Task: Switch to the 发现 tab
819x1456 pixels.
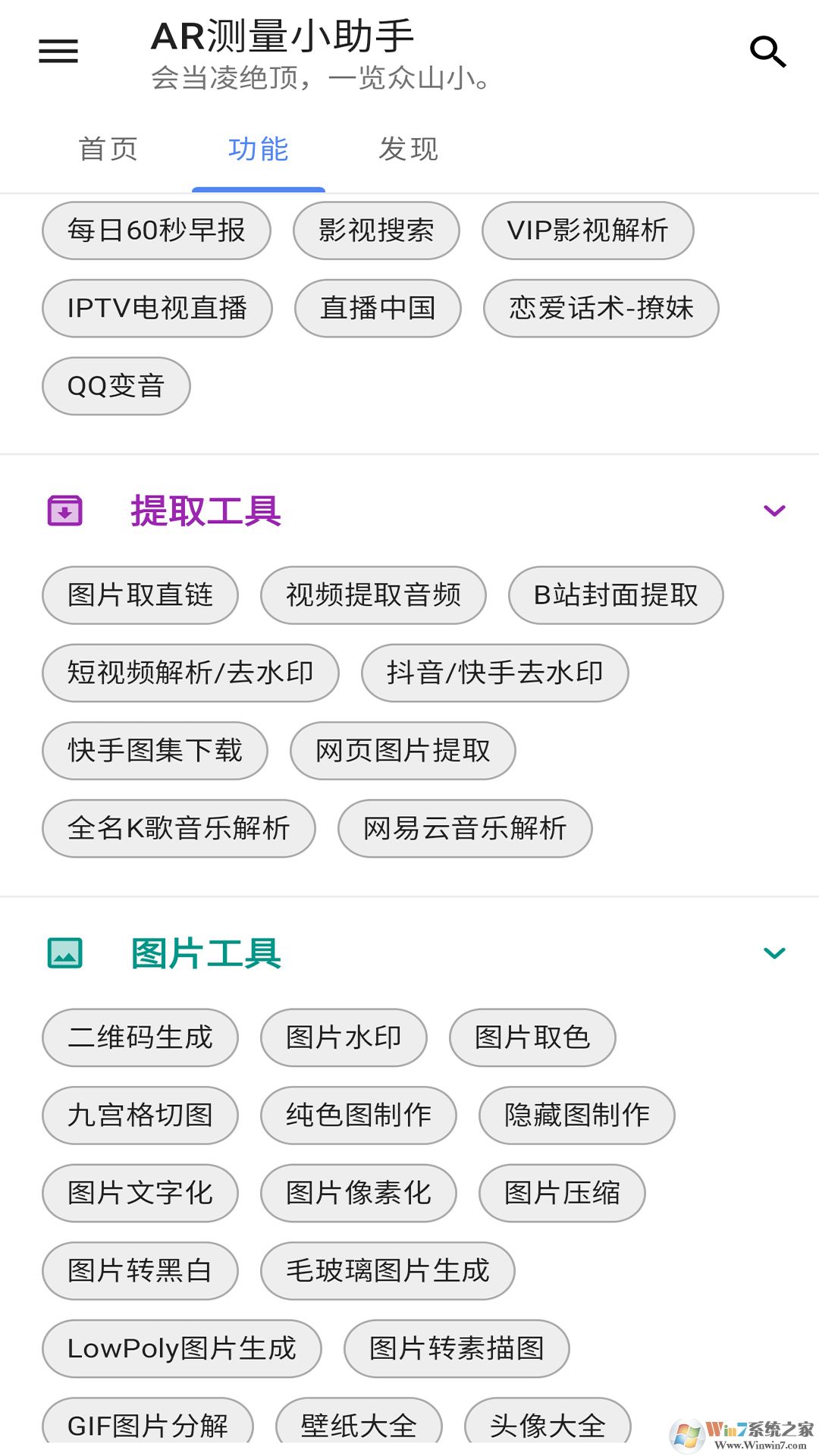Action: 408,149
